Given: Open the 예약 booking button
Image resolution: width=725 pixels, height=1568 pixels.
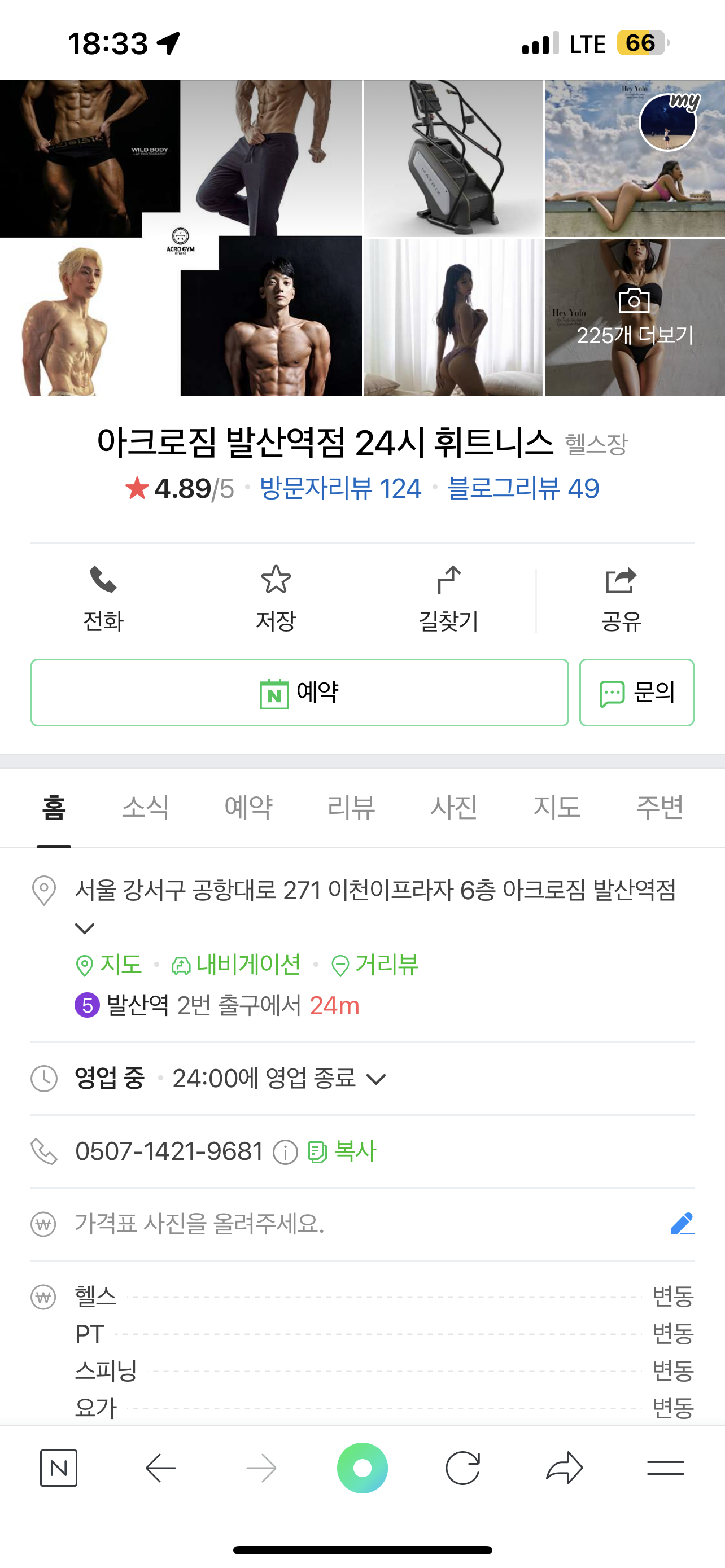Looking at the screenshot, I should (x=299, y=692).
